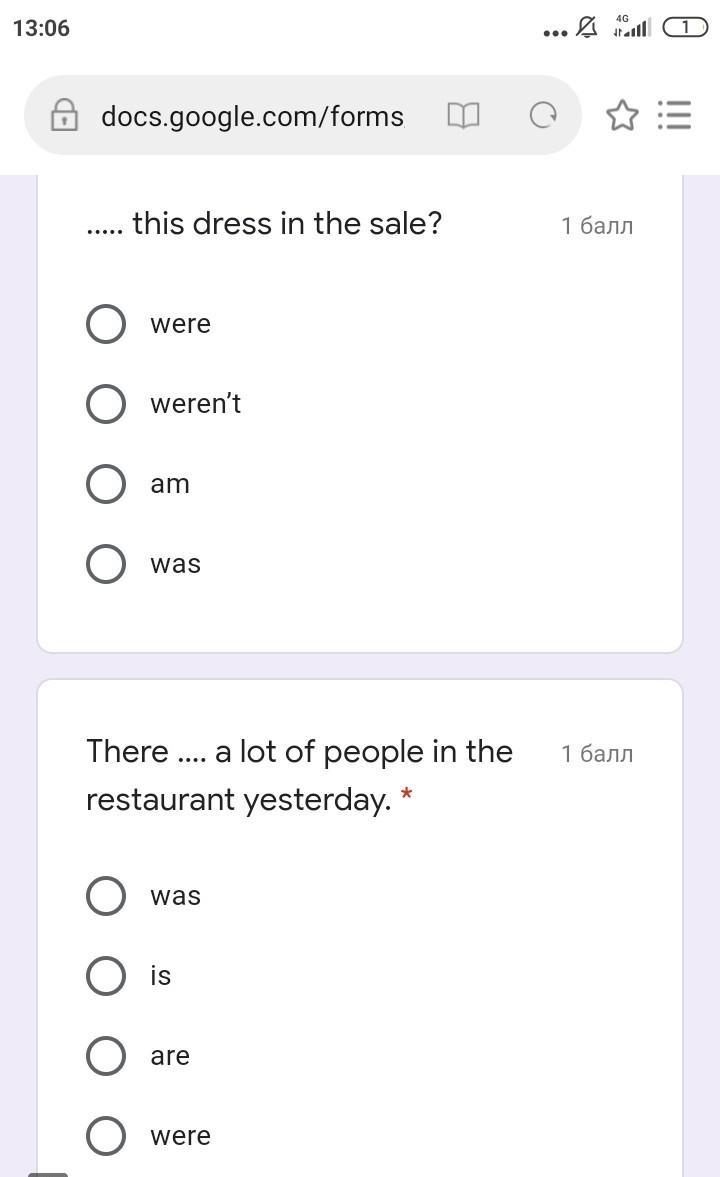
Task: Select "were" for the dress question
Action: click(106, 324)
